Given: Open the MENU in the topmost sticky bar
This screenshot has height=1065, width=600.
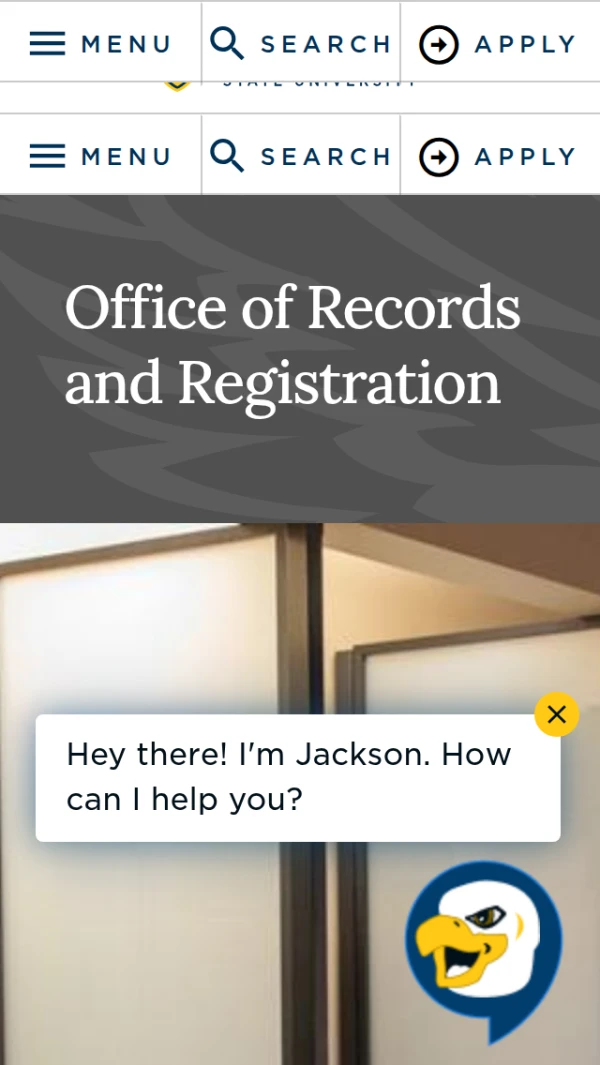Looking at the screenshot, I should point(100,44).
